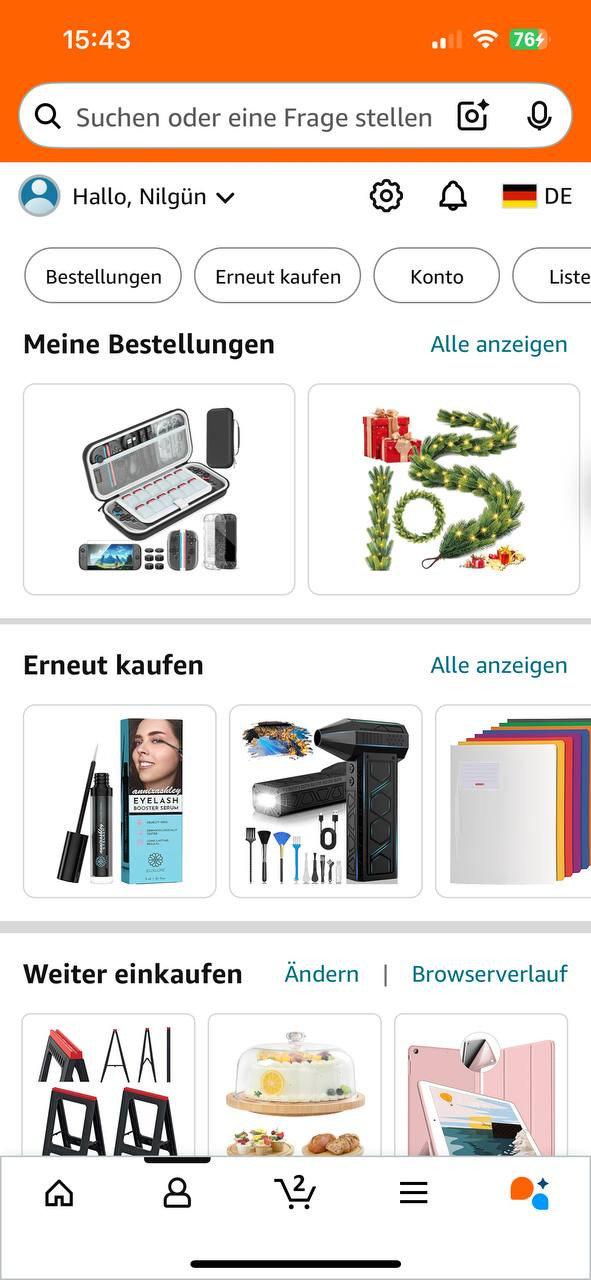Expand the Hallo, Nilgün account dropdown

pyautogui.click(x=127, y=196)
